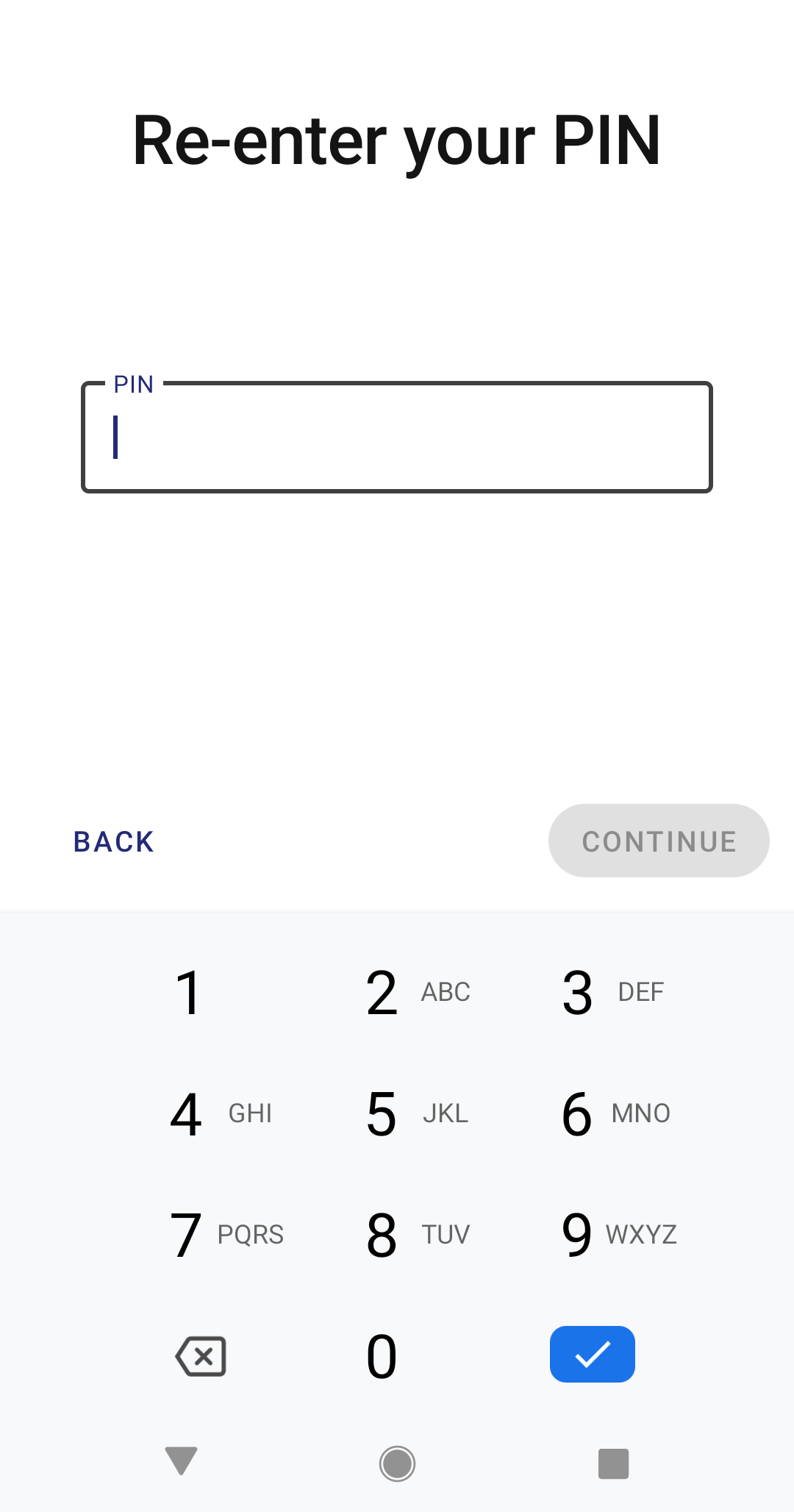The width and height of the screenshot is (794, 1512).
Task: Show recent apps via square button
Action: pos(613,1463)
